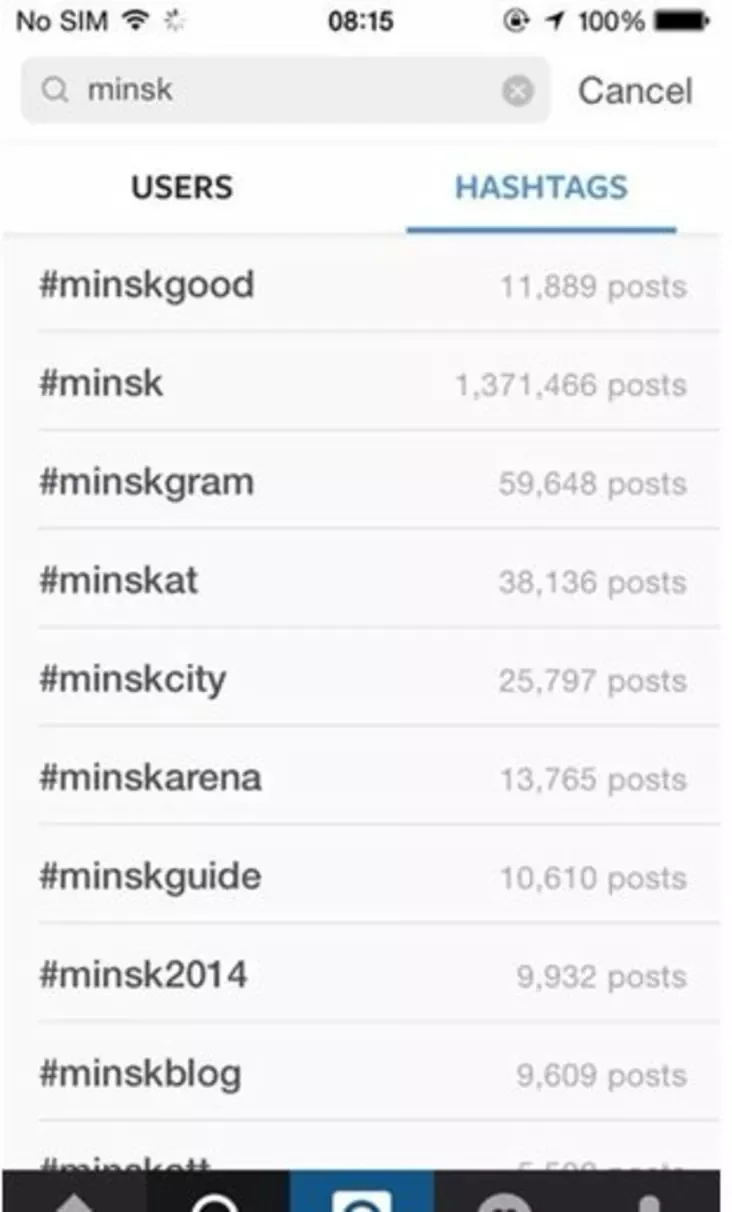Select the #minskblog hashtag result
The image size is (732, 1212).
(366, 1073)
